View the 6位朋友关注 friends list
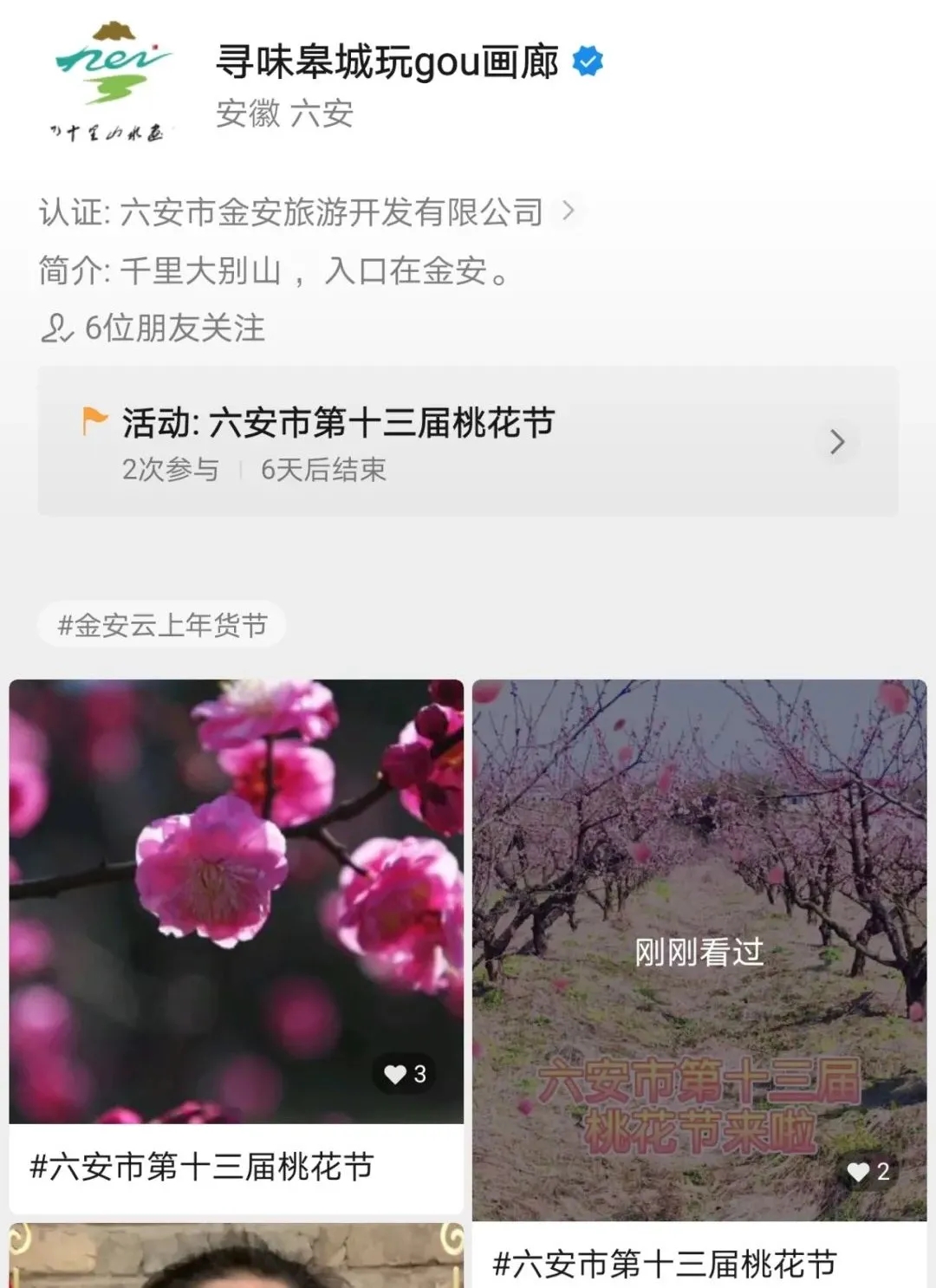Screen dimensions: 936x1288 click(x=153, y=329)
